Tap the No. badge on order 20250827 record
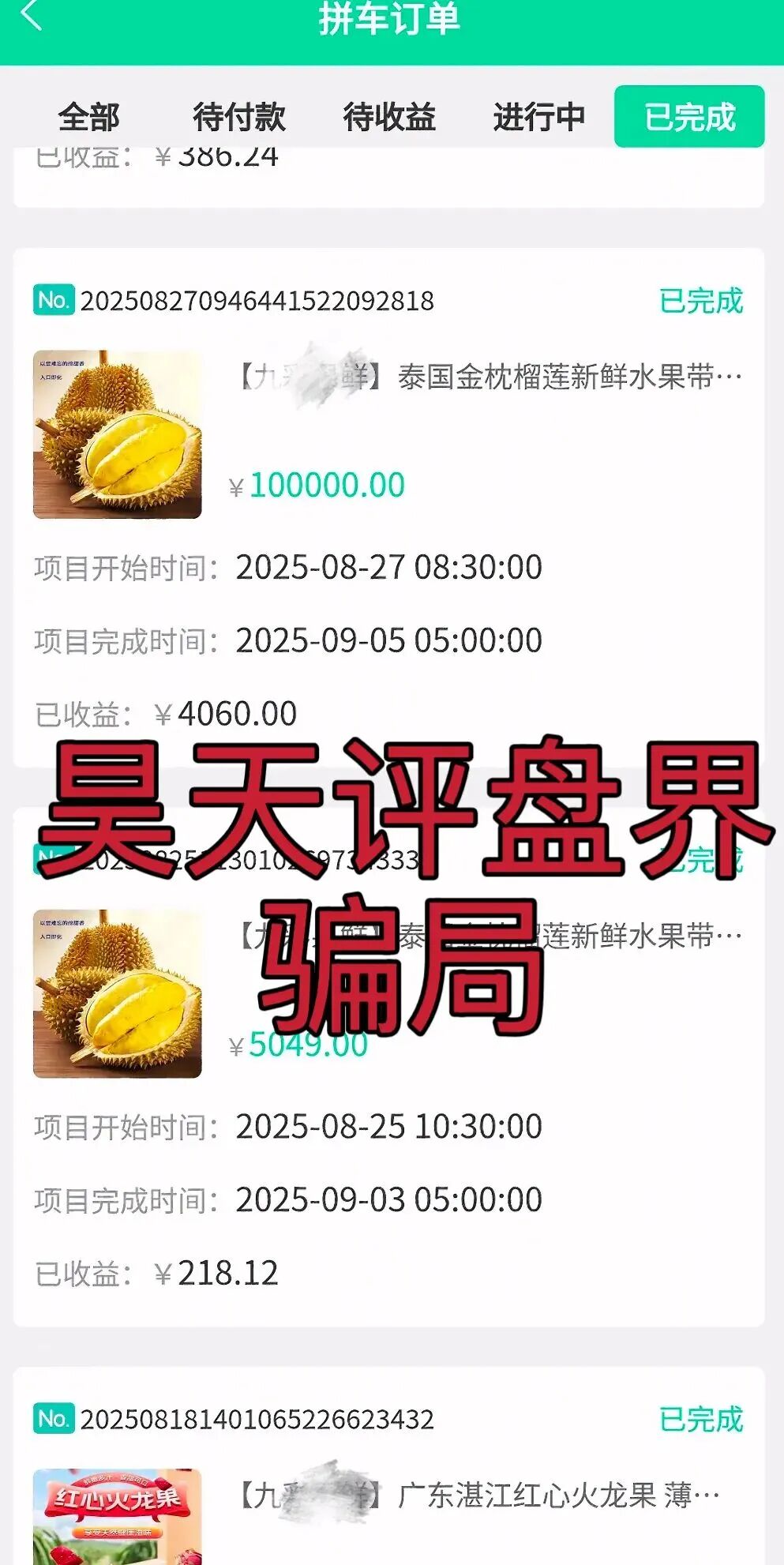 [x=52, y=300]
